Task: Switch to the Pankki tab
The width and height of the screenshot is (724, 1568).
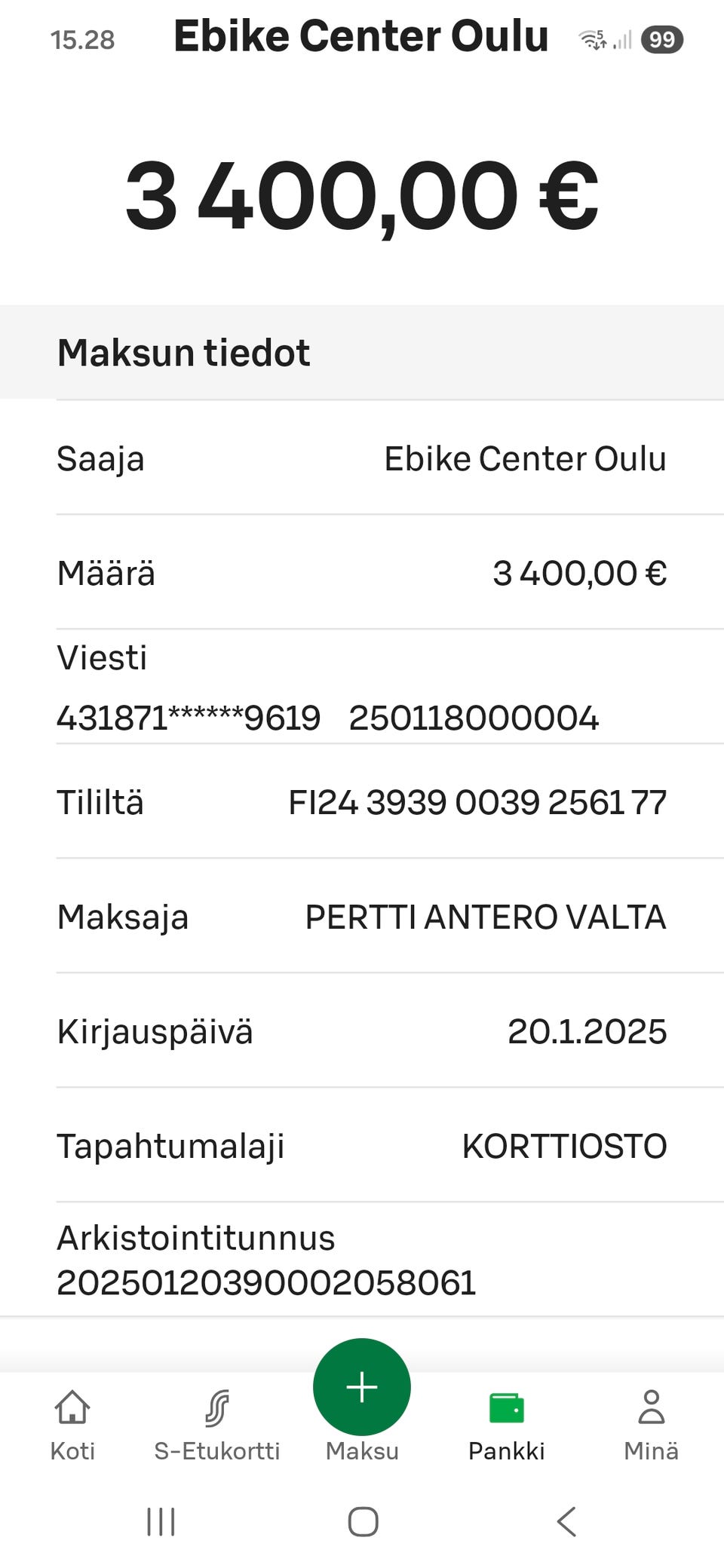Action: tap(508, 1425)
